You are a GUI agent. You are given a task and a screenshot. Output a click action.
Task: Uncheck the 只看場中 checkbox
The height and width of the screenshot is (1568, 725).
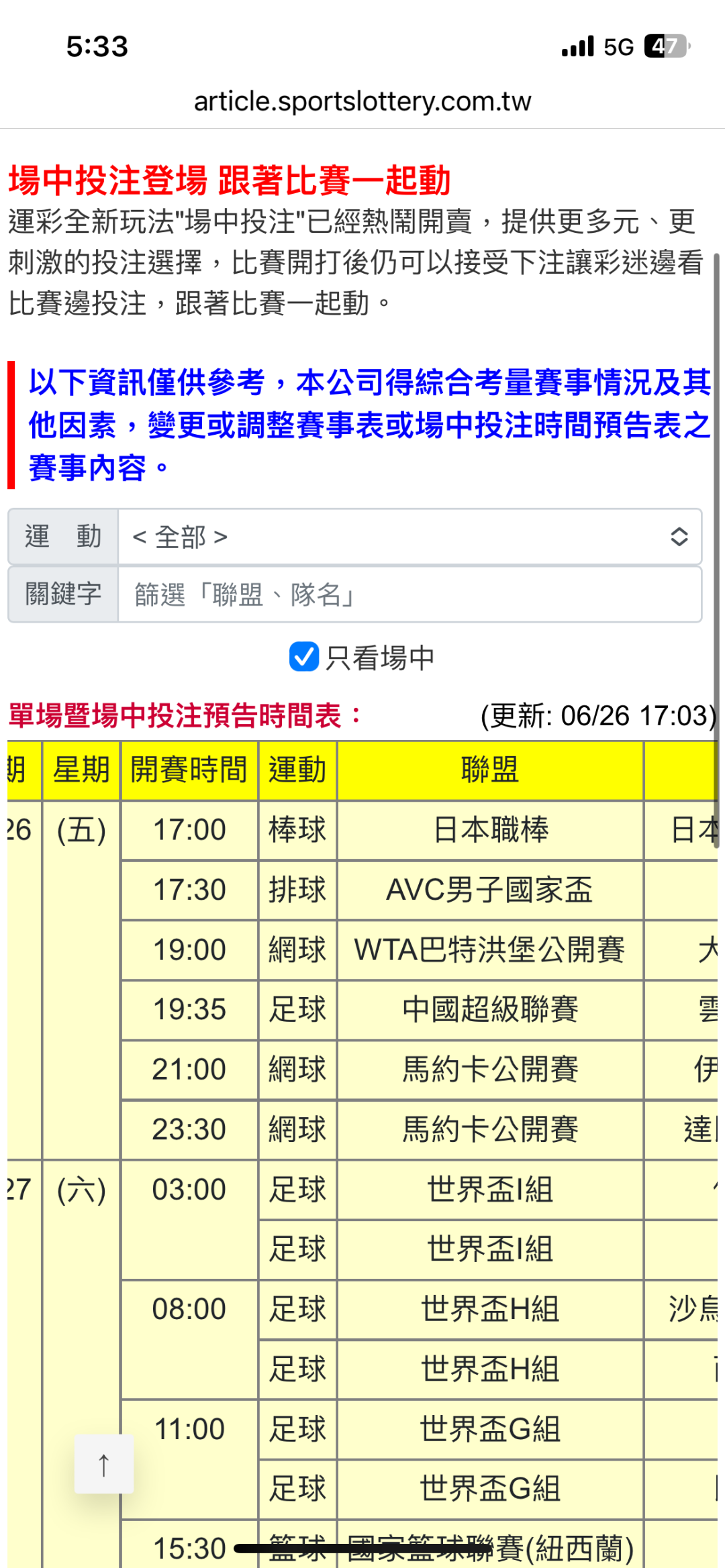[x=304, y=656]
